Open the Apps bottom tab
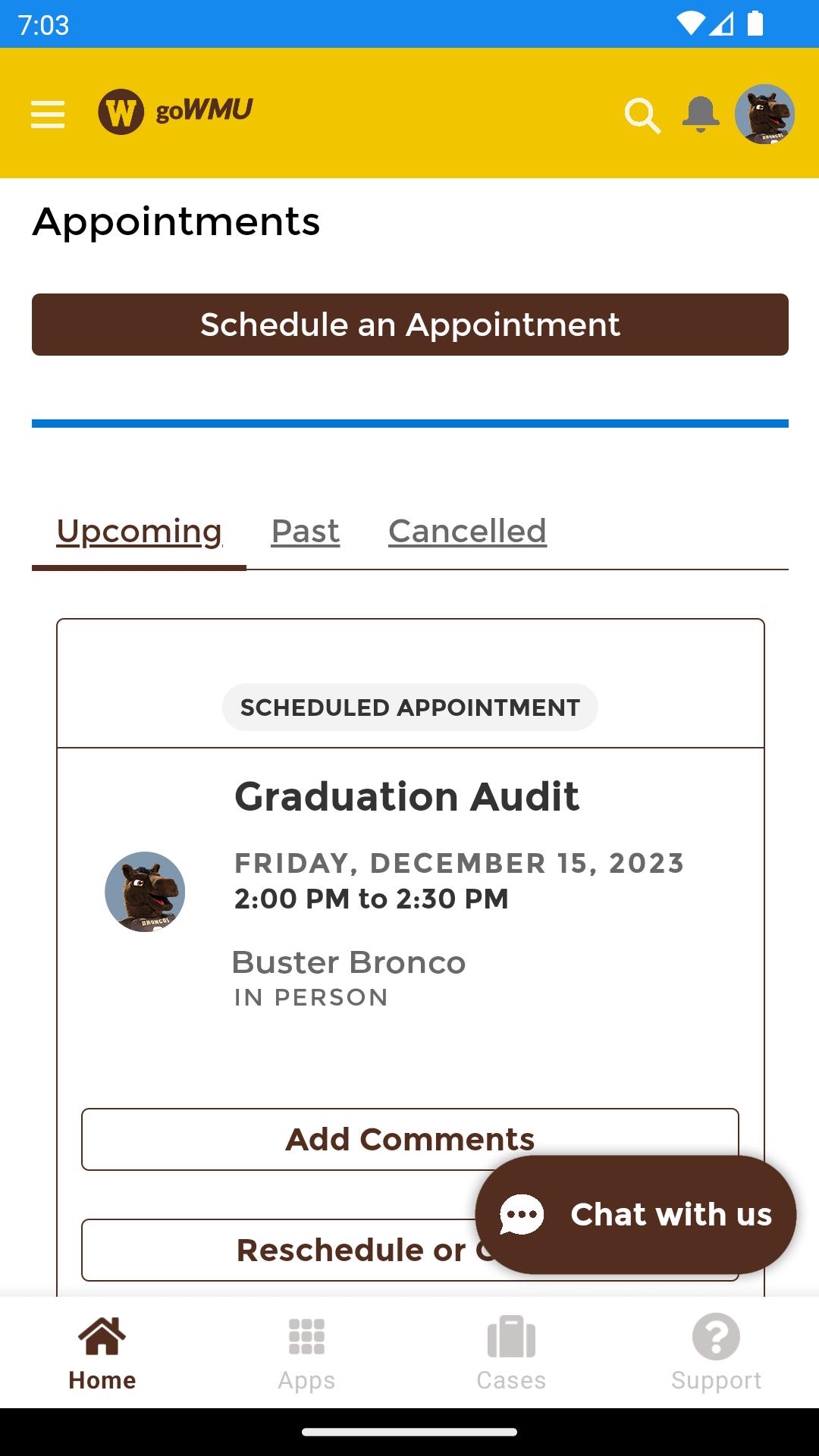 click(307, 1353)
